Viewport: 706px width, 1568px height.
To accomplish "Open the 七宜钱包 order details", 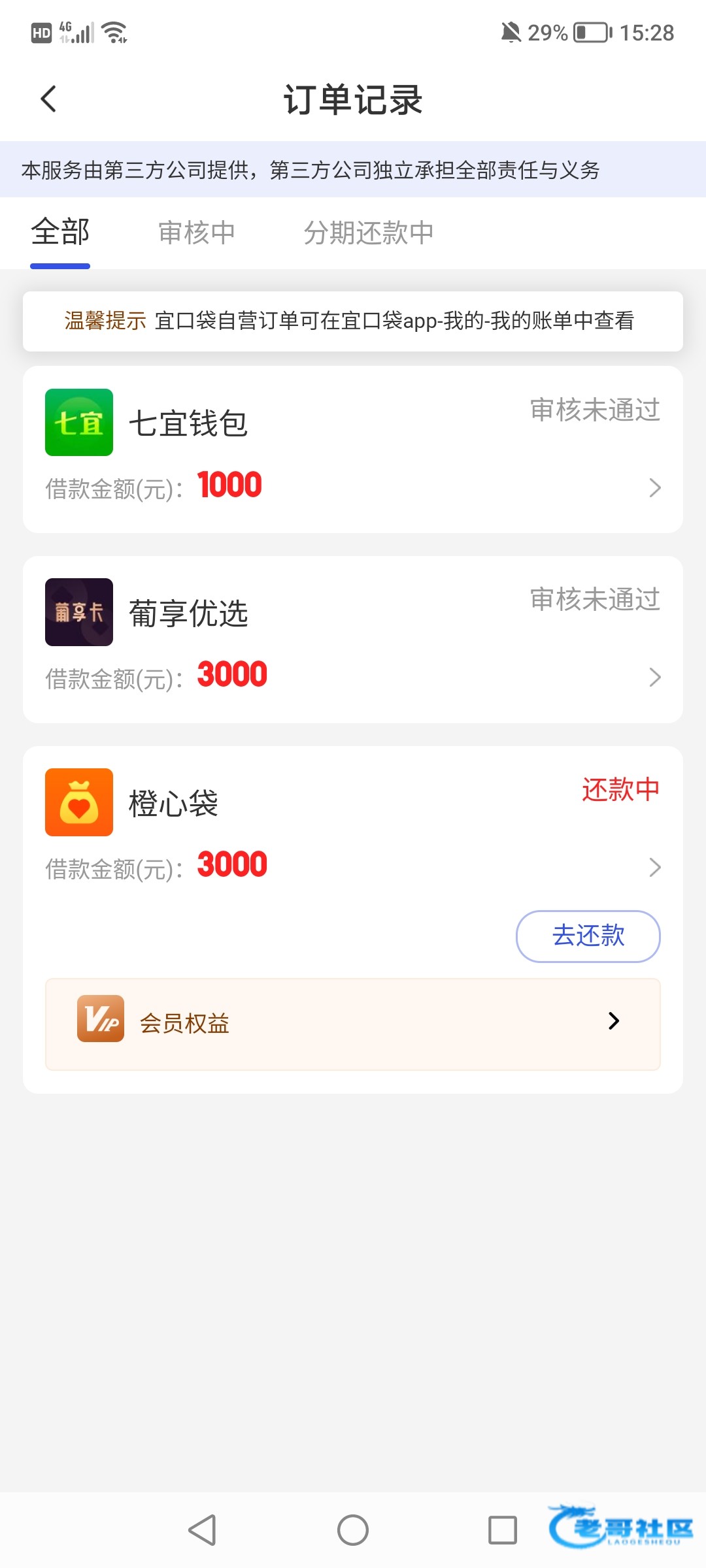I will [353, 449].
